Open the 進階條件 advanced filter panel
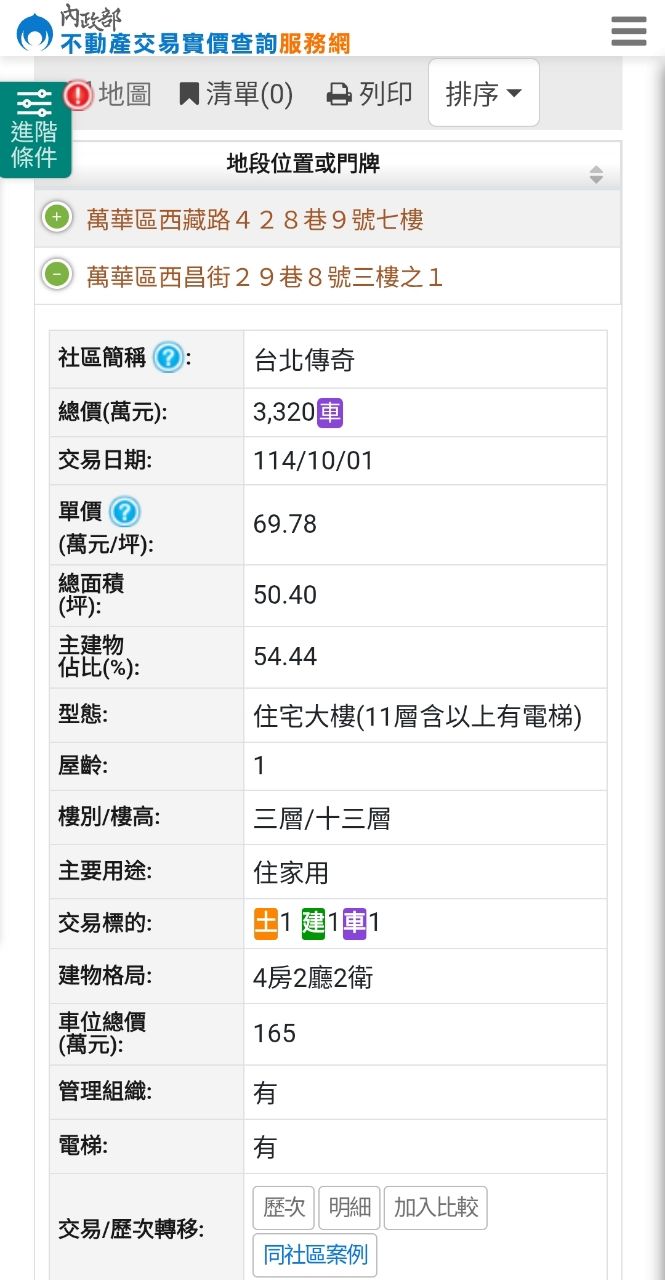The height and width of the screenshot is (1280, 665). 35,130
